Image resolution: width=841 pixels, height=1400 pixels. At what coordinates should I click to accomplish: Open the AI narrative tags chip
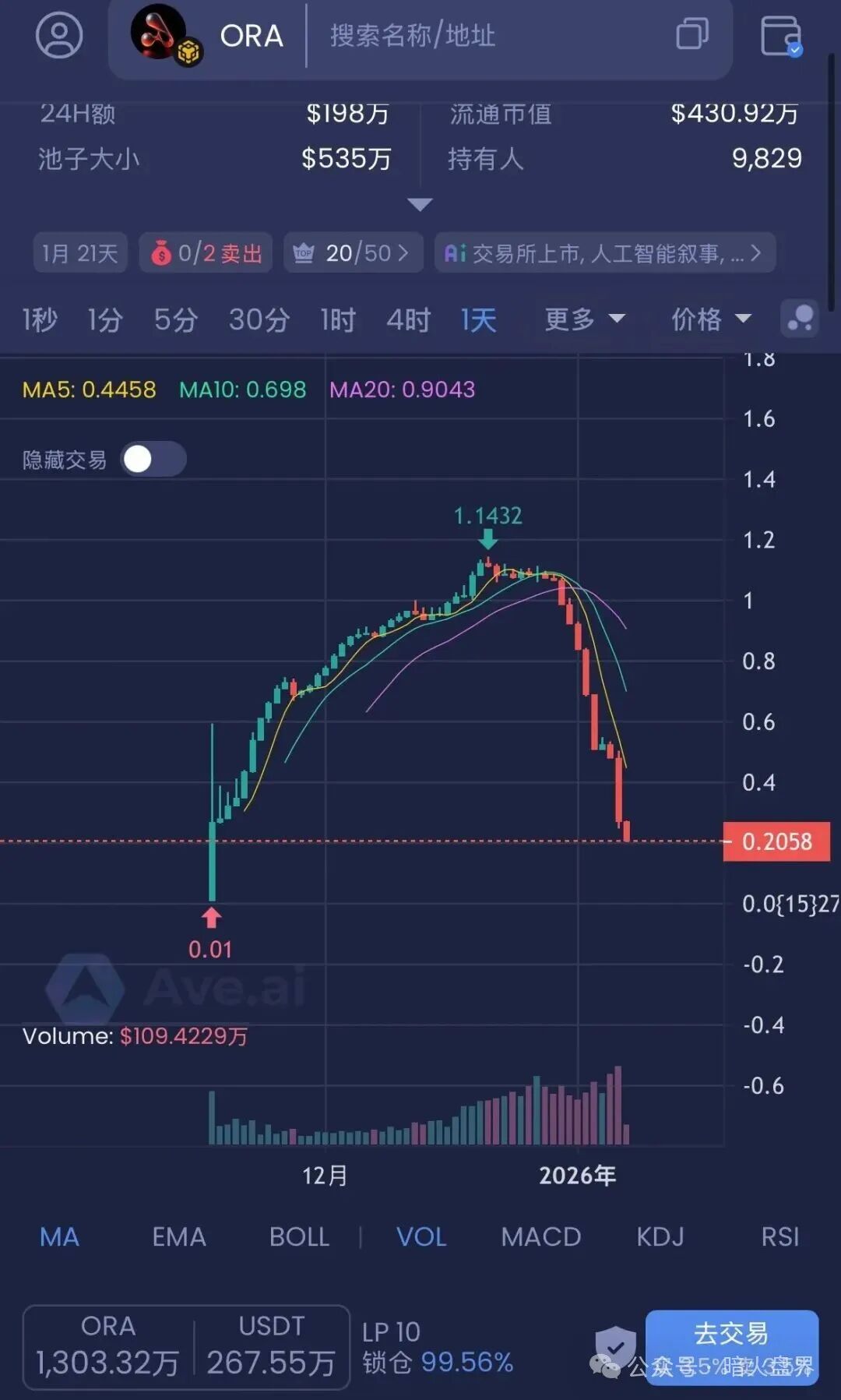tap(604, 253)
